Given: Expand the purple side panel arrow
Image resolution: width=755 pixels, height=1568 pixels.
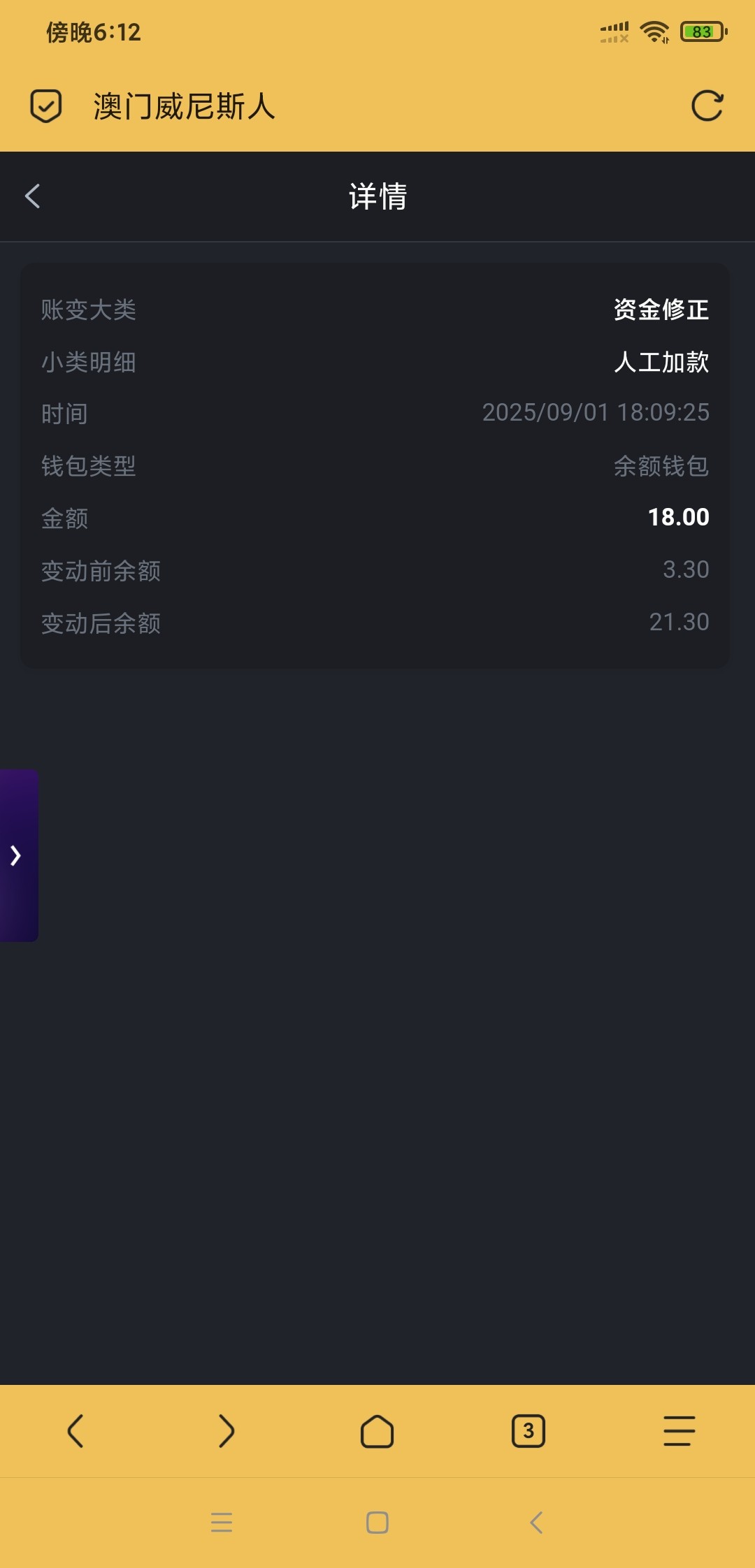Looking at the screenshot, I should coord(17,855).
